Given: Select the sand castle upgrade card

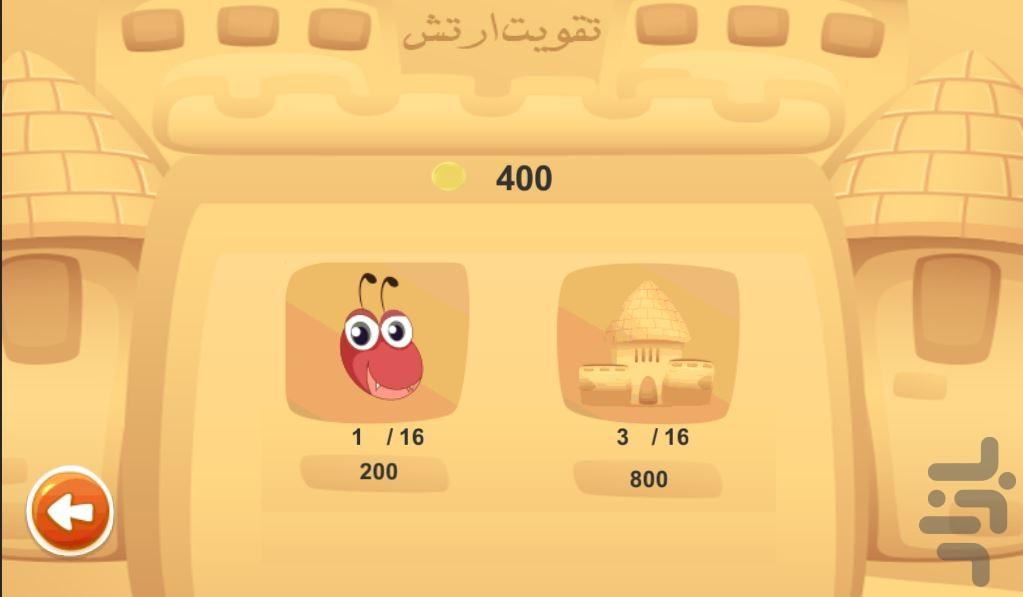Looking at the screenshot, I should [x=648, y=341].
